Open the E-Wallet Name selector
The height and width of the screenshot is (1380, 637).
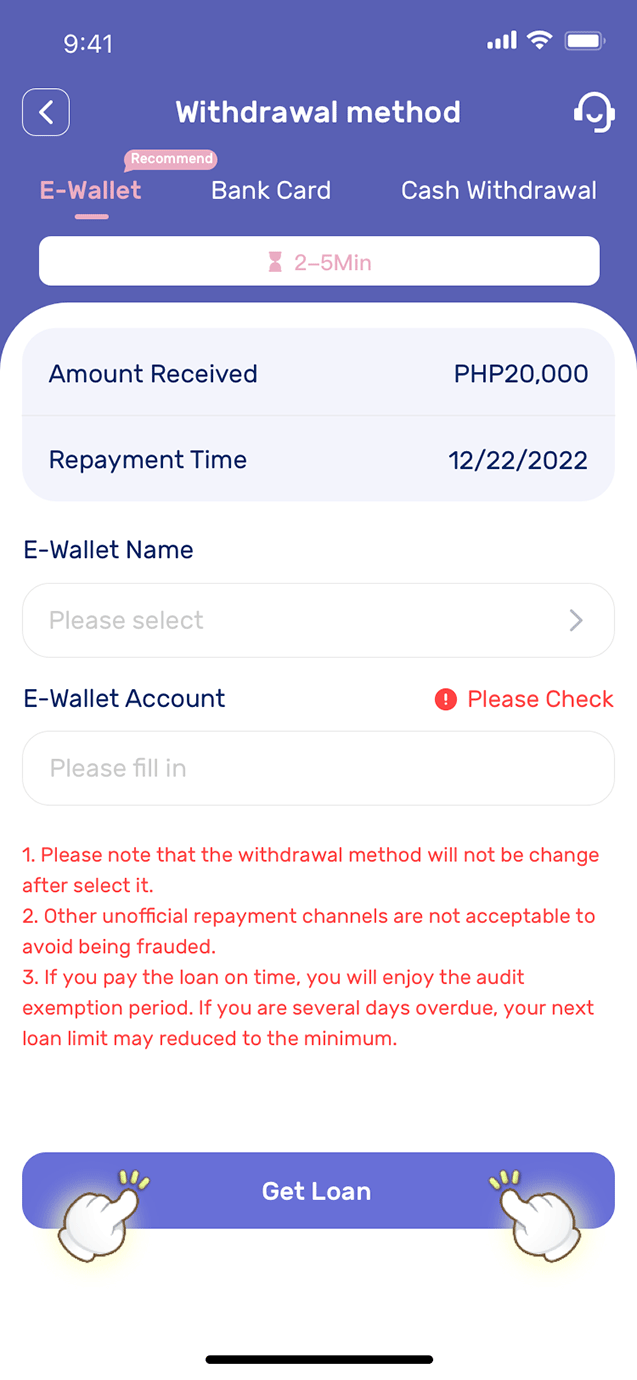tap(318, 620)
